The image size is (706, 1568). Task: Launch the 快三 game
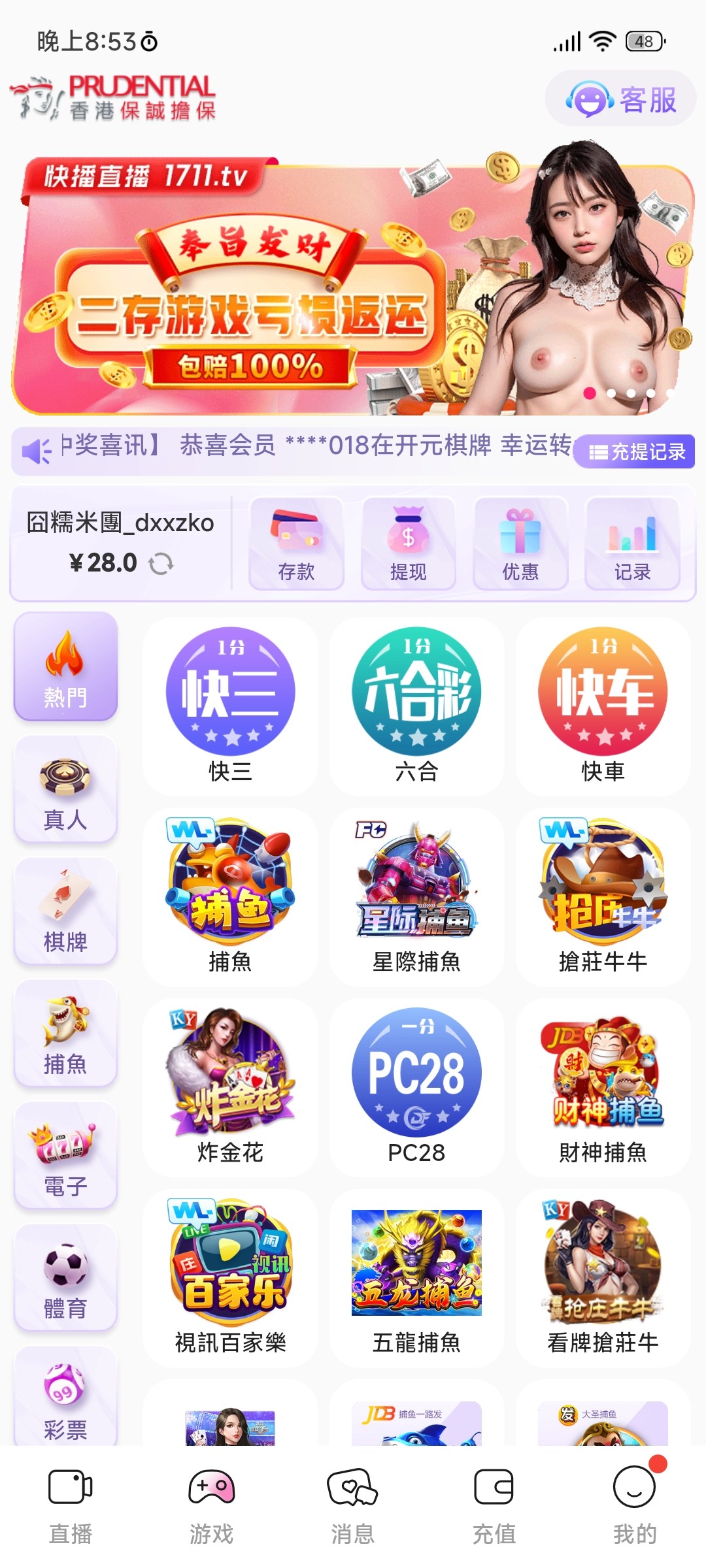pos(230,706)
